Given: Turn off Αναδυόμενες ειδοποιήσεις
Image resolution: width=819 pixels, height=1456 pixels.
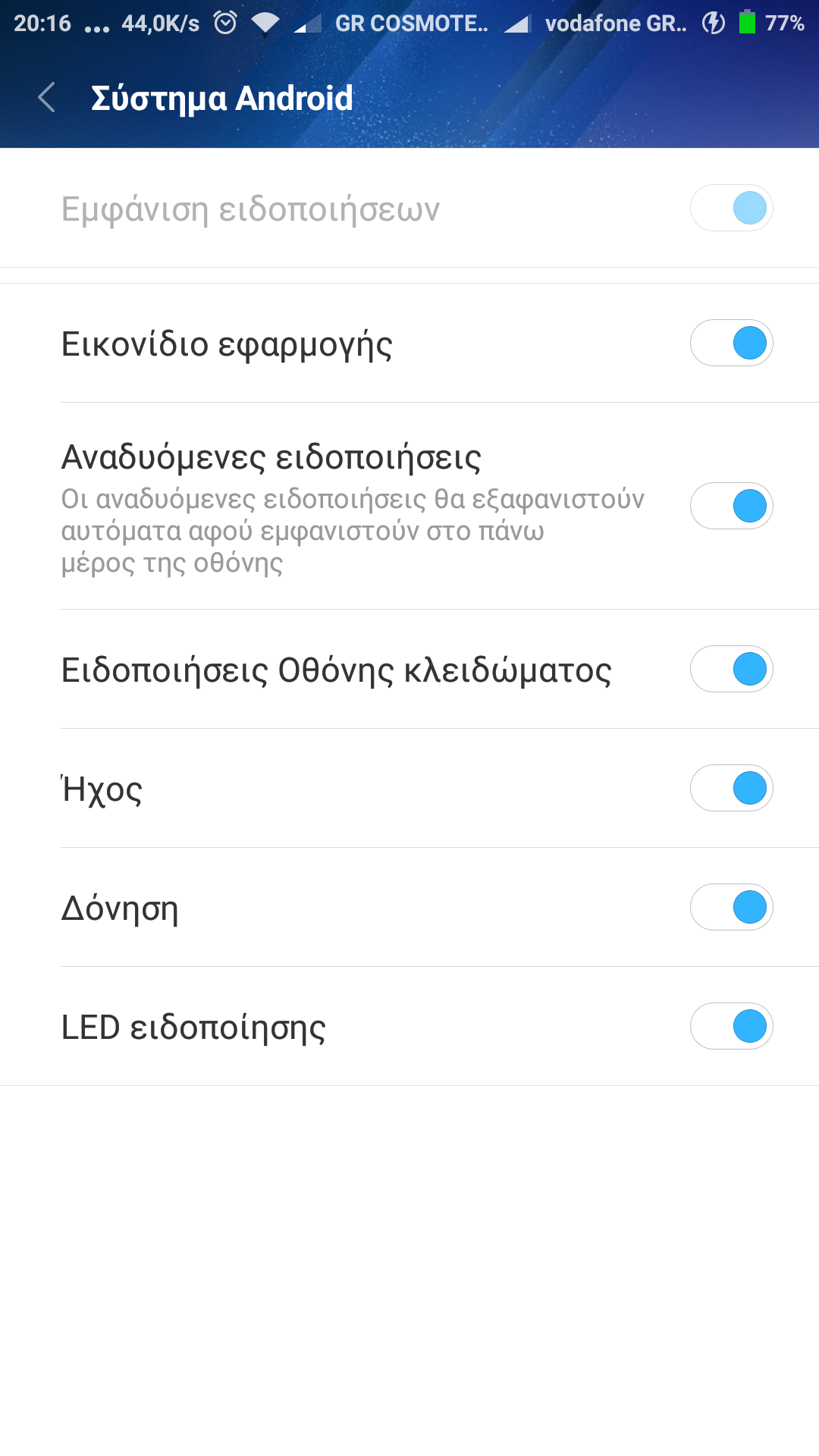Looking at the screenshot, I should (731, 507).
